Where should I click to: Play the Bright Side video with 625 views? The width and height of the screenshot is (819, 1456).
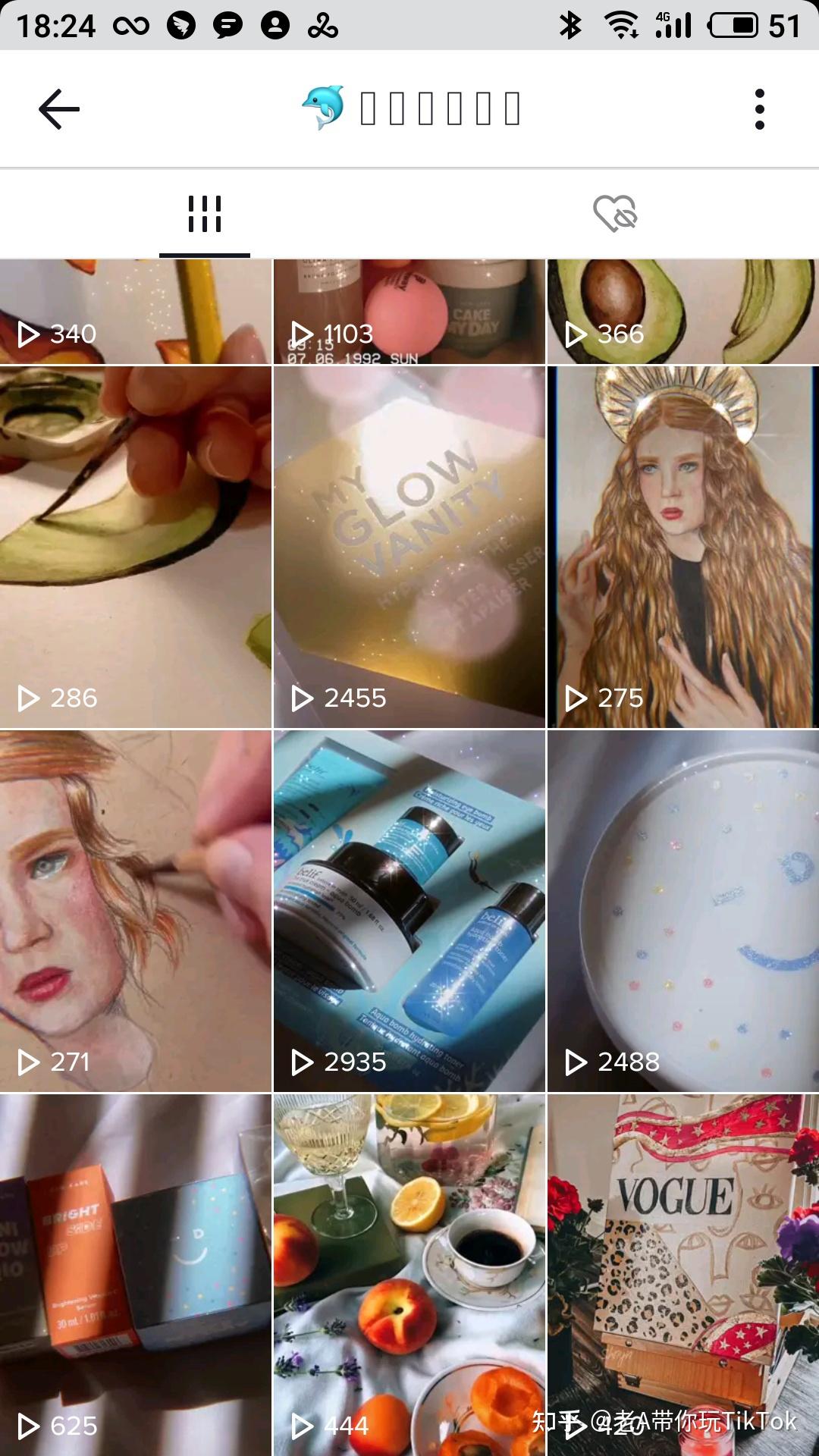pos(136,1274)
